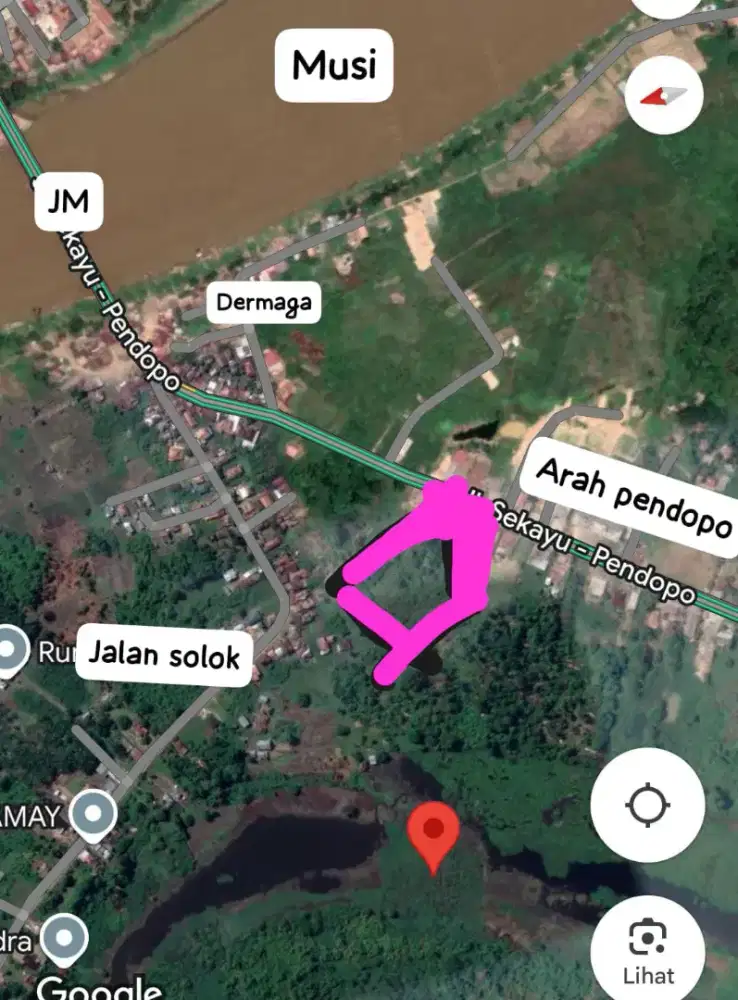The height and width of the screenshot is (1000, 738).
Task: Open the Musi river label
Action: pyautogui.click(x=332, y=66)
